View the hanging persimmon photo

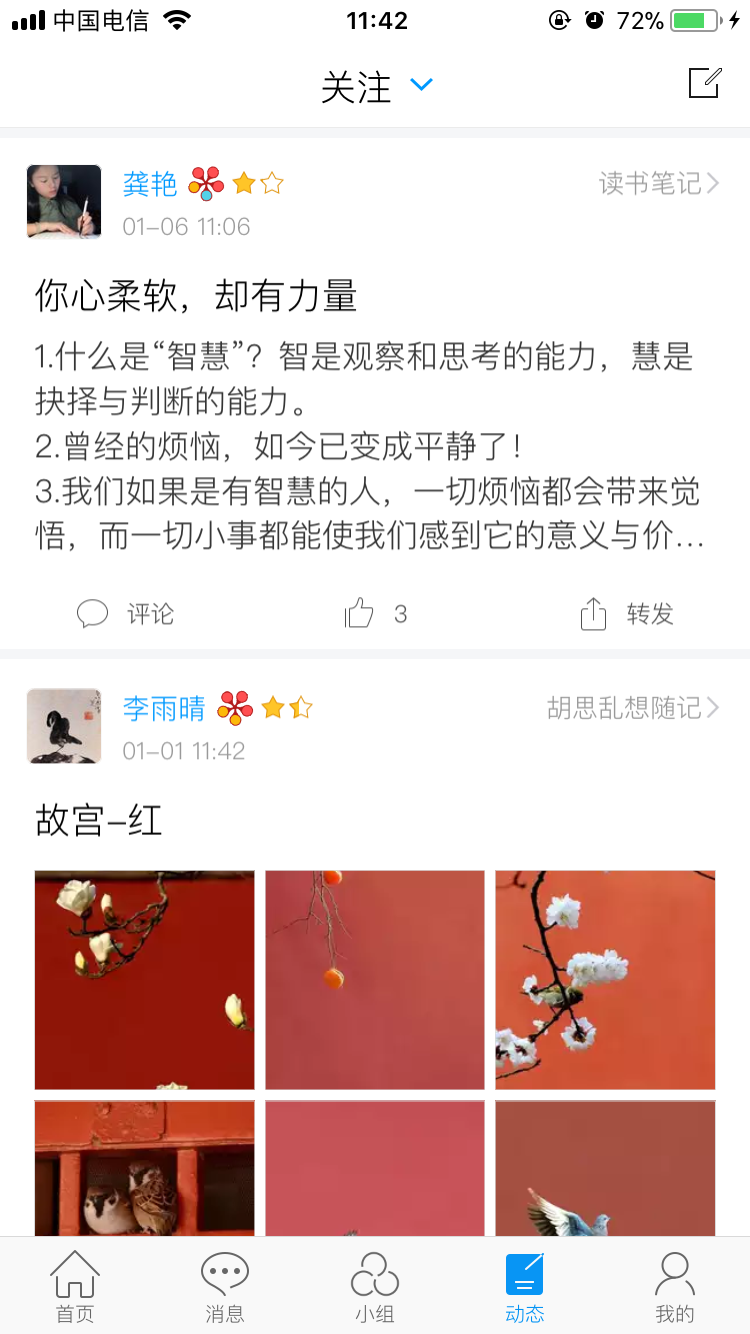point(375,979)
